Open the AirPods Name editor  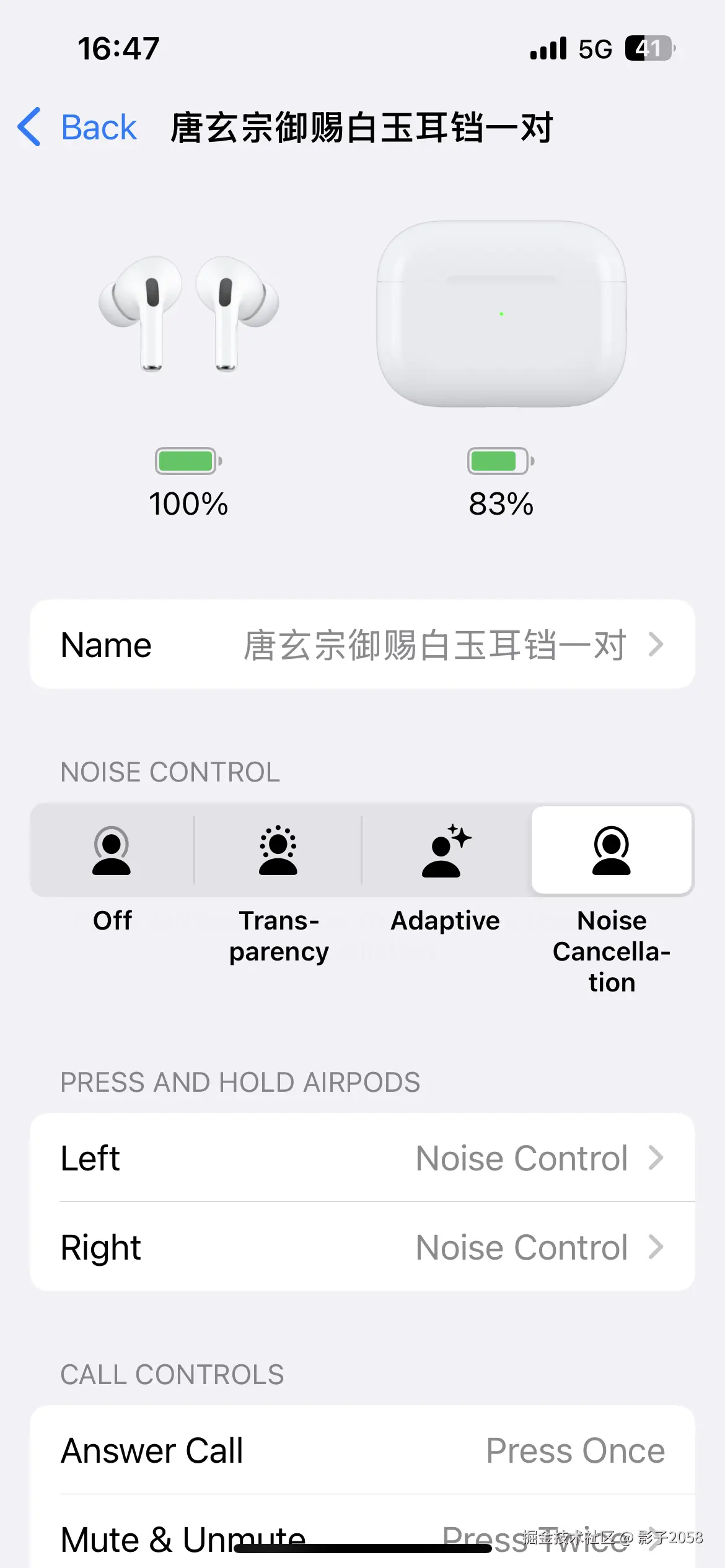click(362, 644)
